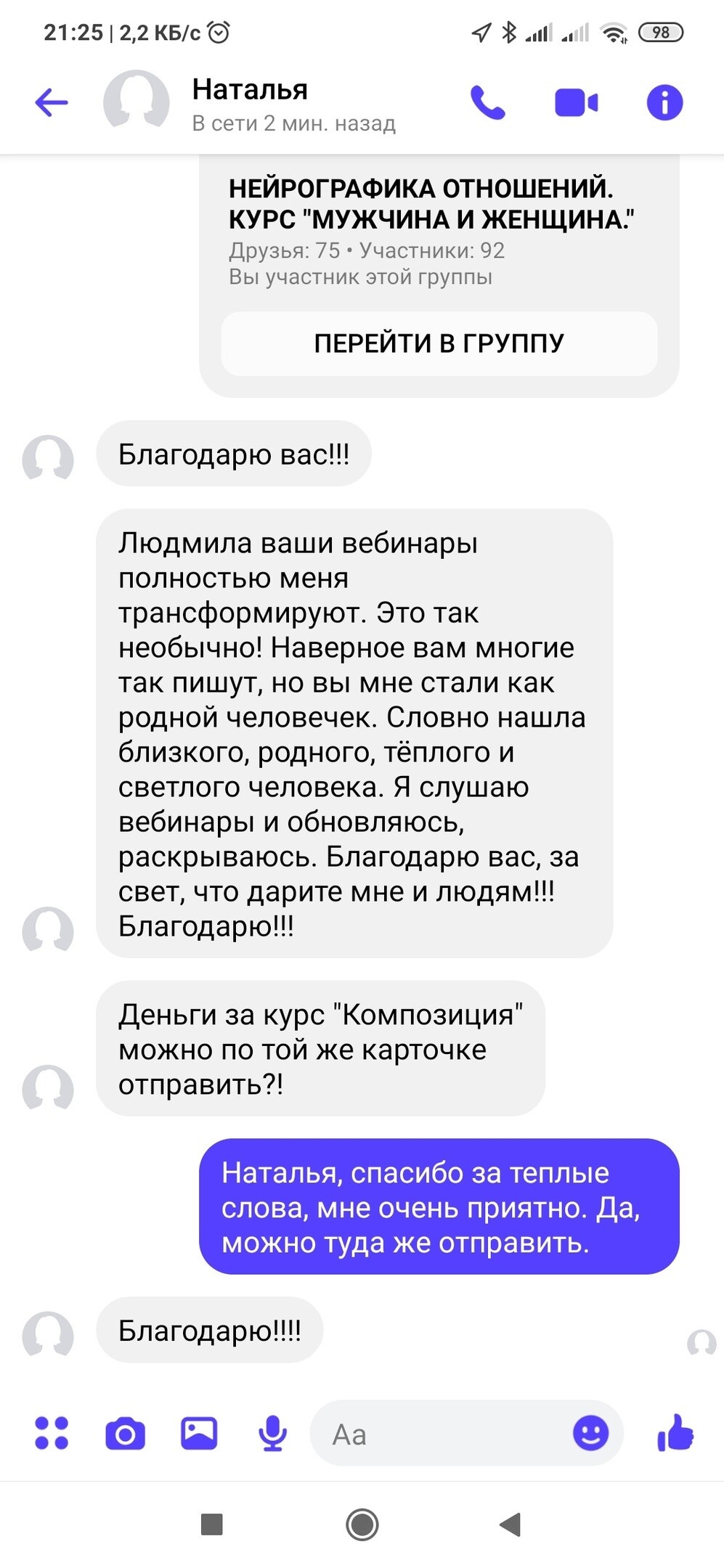
Task: Open the gallery image picker
Action: (x=199, y=1433)
